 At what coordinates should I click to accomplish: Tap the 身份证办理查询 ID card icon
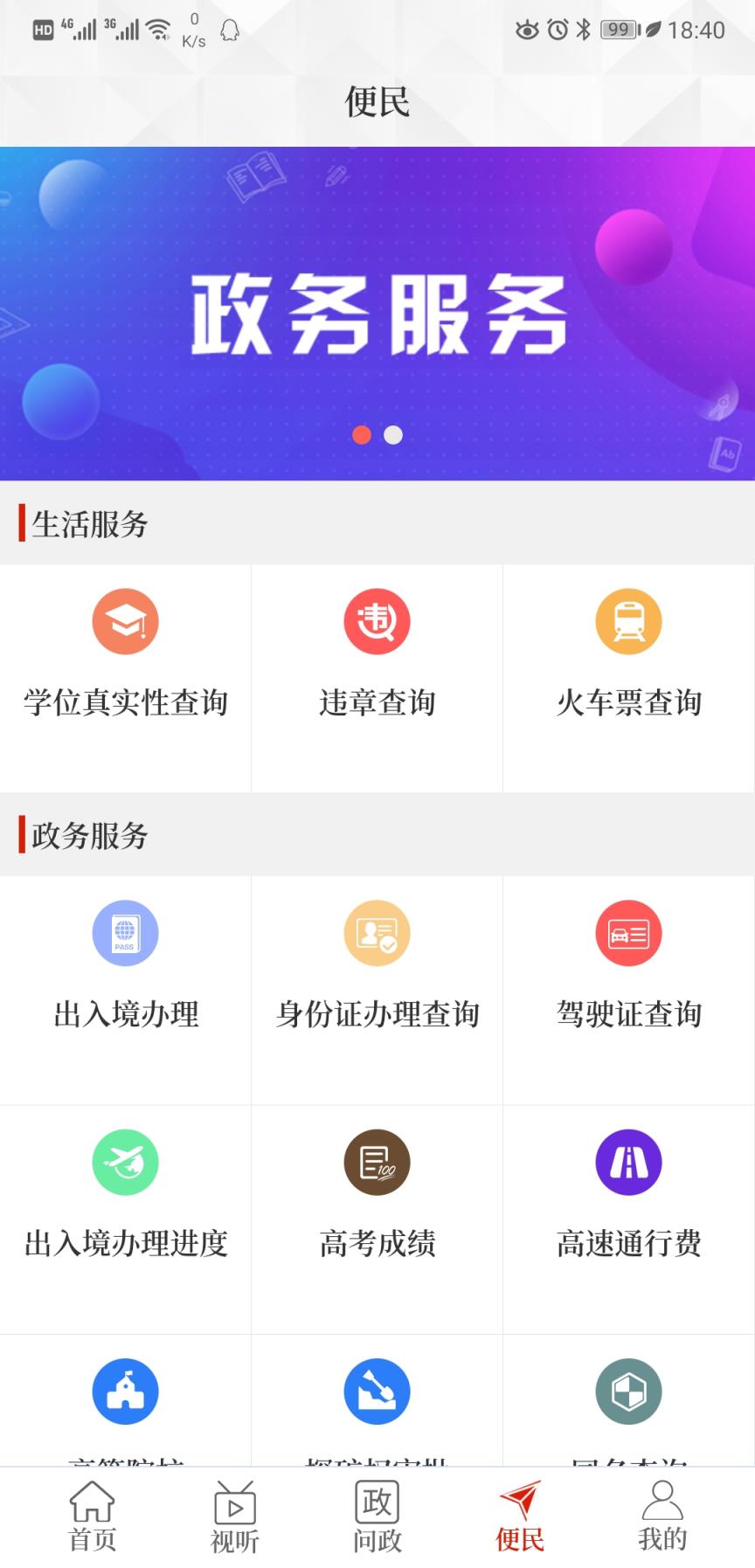(x=377, y=932)
